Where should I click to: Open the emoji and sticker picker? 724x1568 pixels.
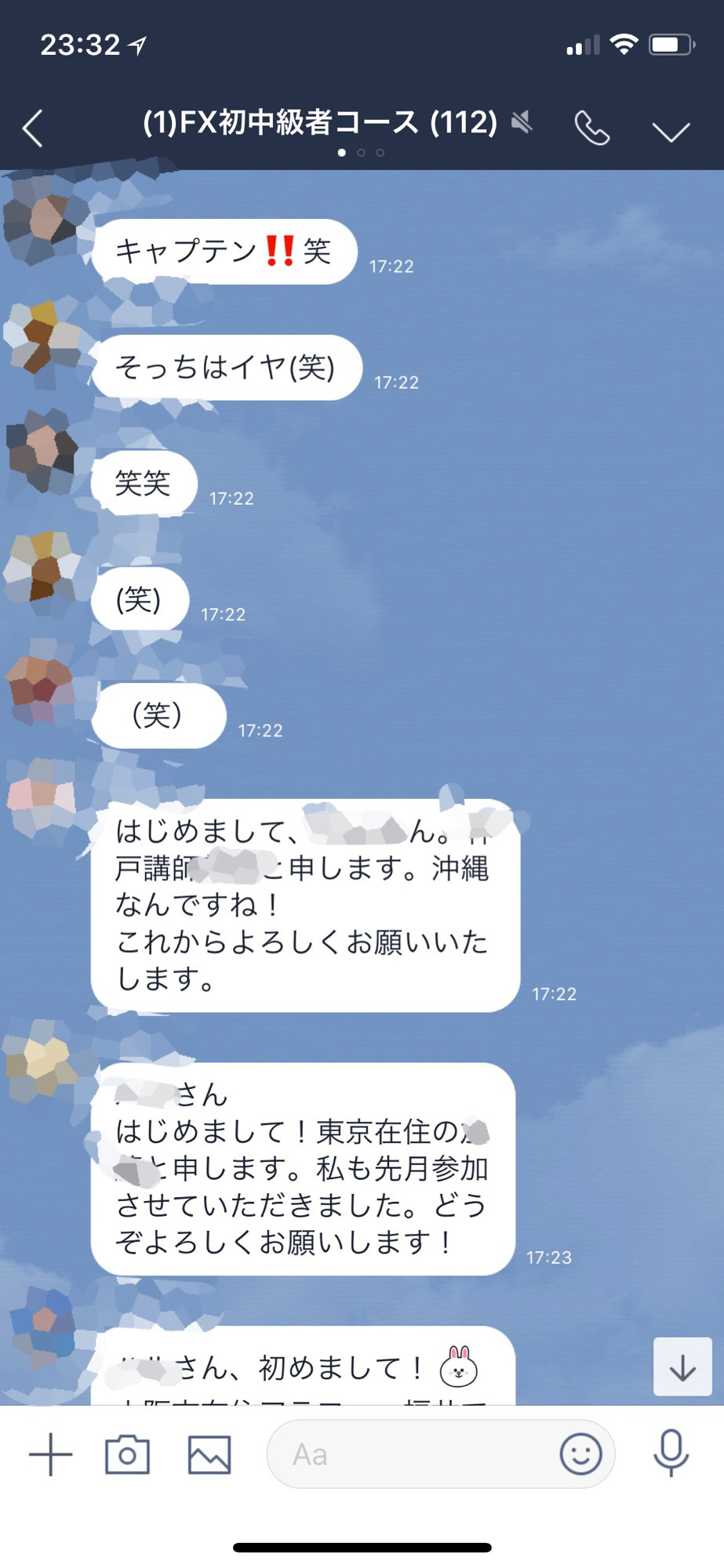[580, 1454]
